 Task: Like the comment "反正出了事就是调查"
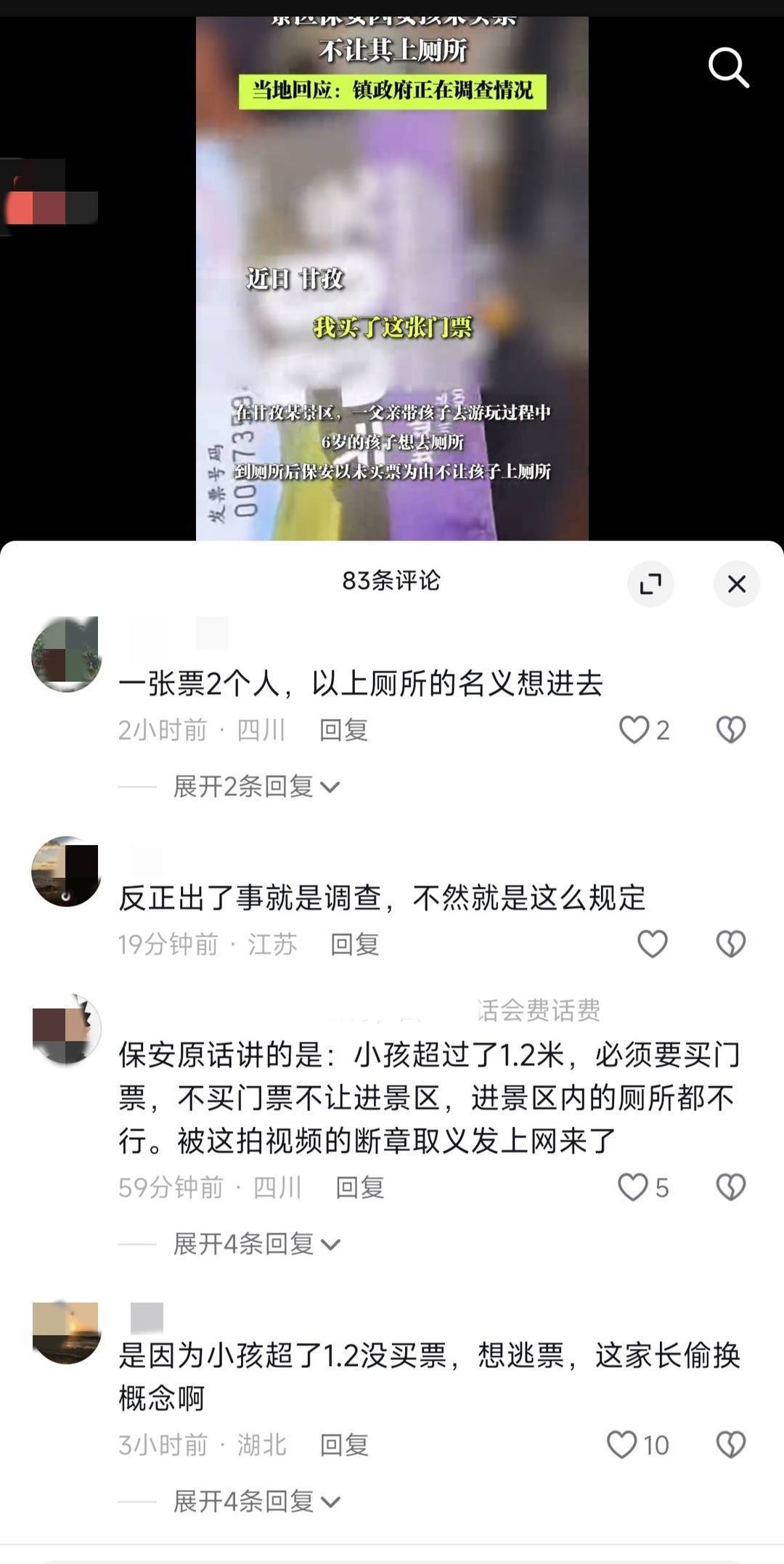coord(652,944)
